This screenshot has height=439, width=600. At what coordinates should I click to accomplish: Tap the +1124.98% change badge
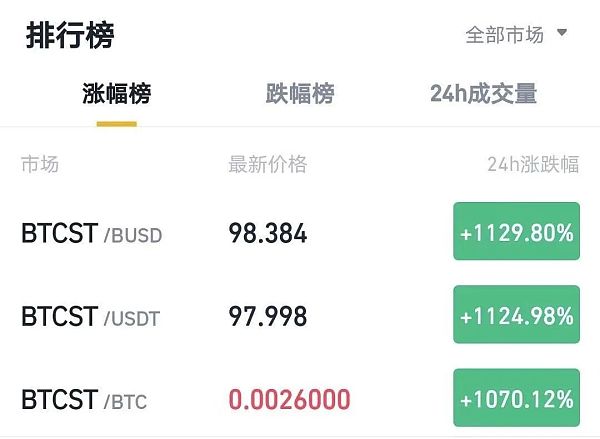point(516,316)
